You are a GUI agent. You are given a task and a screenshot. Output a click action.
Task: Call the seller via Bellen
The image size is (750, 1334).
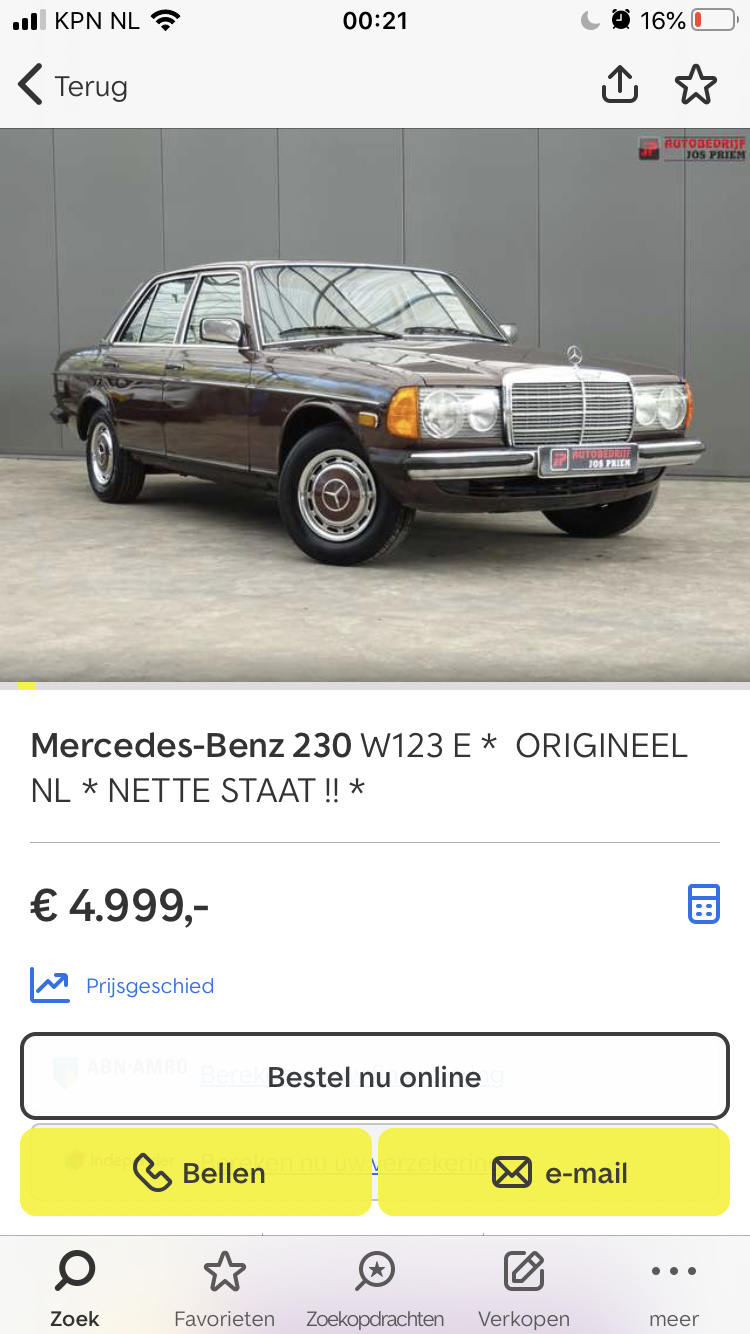click(x=196, y=1172)
